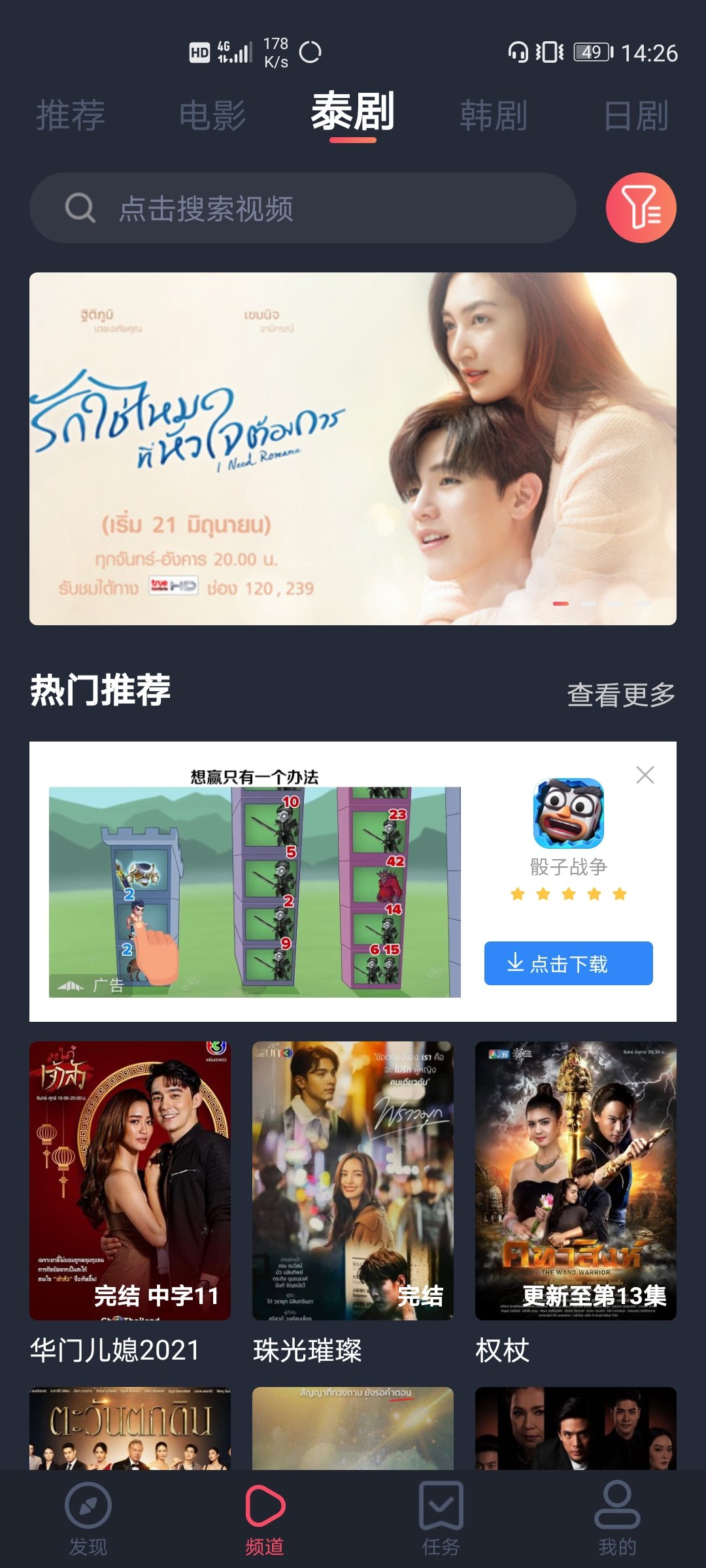The image size is (706, 1568).
Task: Select the 日剧 tab
Action: (635, 116)
